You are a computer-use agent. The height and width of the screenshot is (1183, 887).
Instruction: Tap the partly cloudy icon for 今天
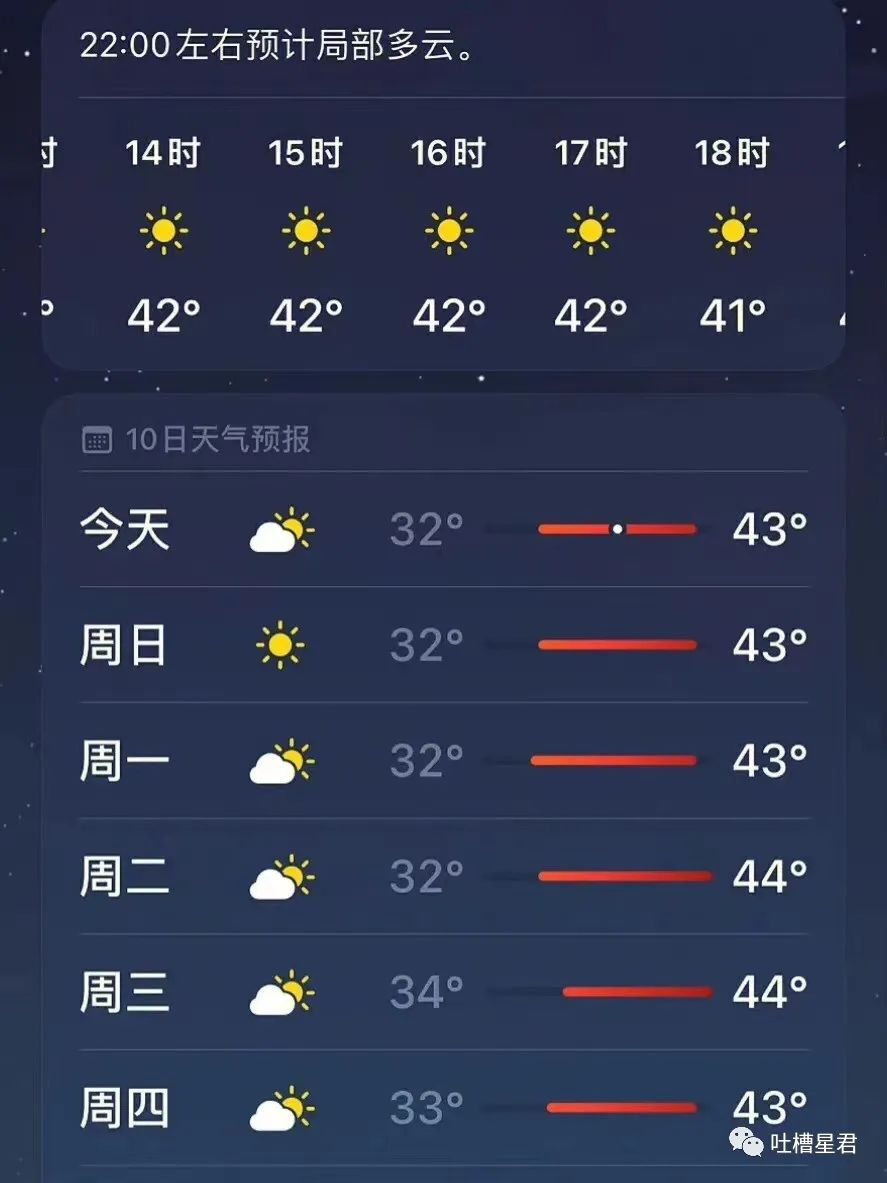[x=282, y=530]
